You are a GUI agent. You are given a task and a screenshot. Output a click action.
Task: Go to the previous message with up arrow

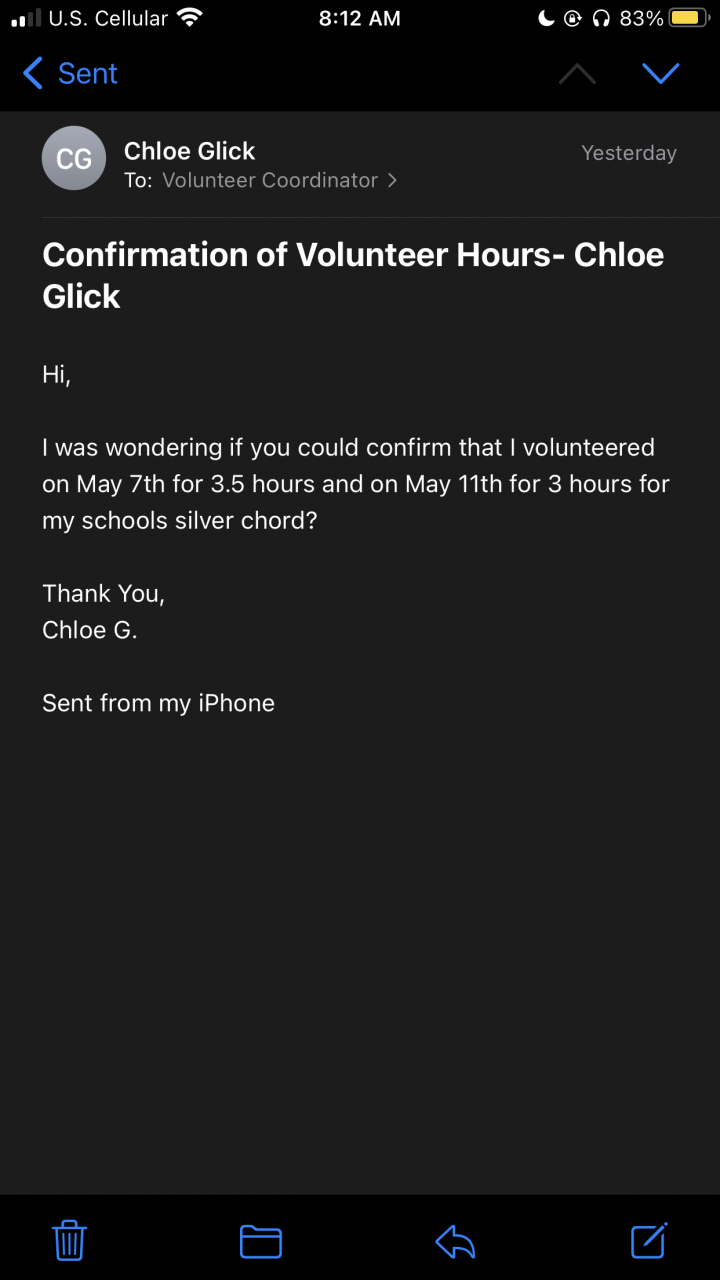pyautogui.click(x=577, y=74)
